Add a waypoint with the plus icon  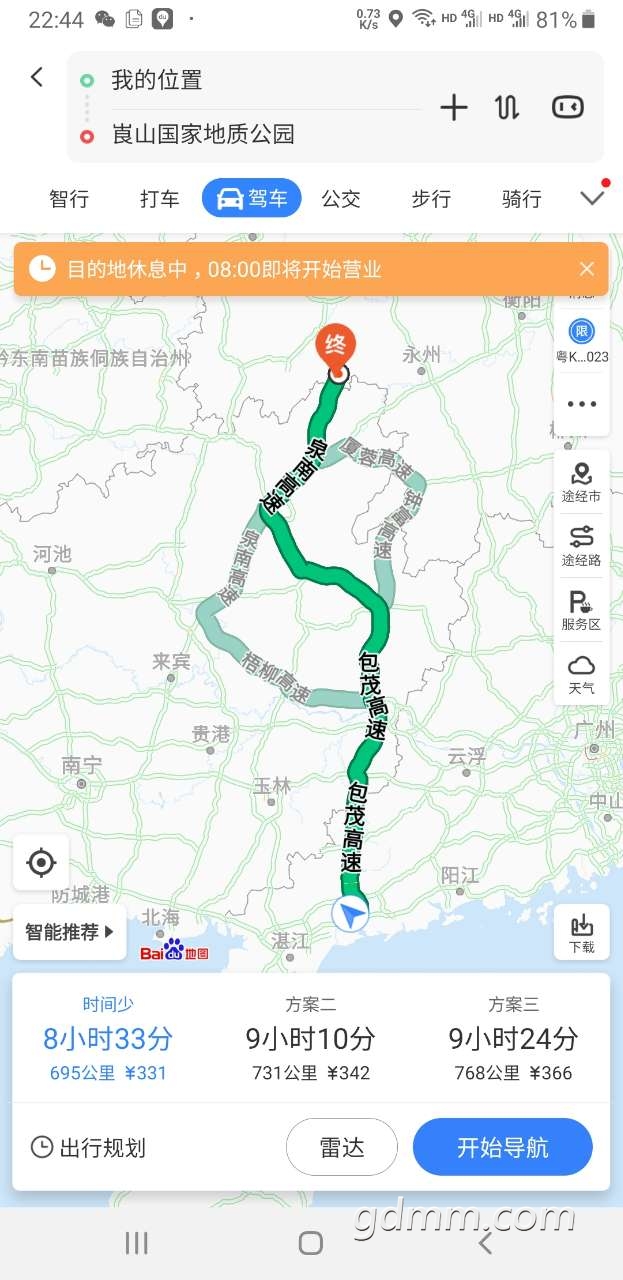[x=454, y=108]
